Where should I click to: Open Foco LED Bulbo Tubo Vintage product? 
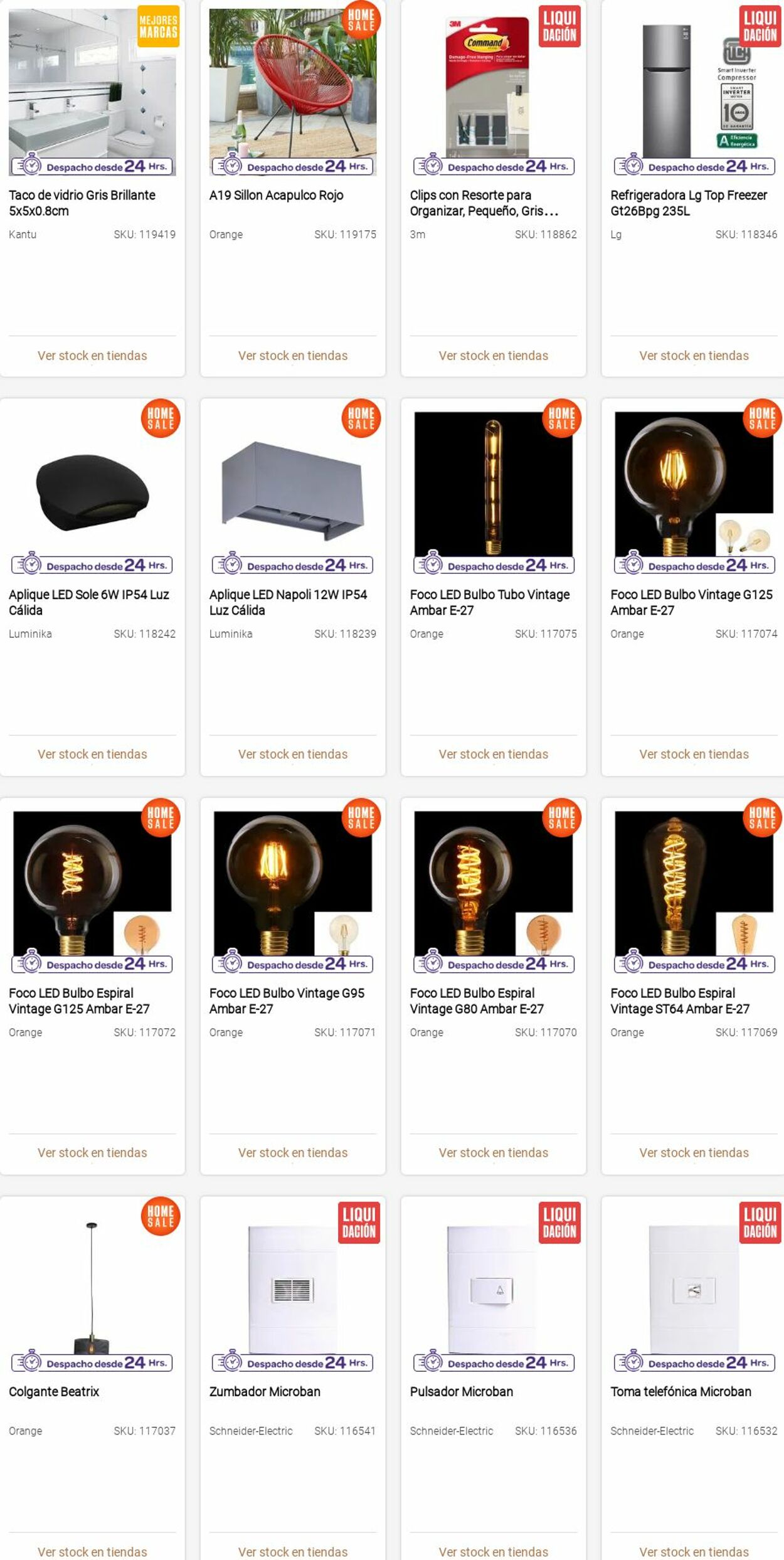coord(489,602)
